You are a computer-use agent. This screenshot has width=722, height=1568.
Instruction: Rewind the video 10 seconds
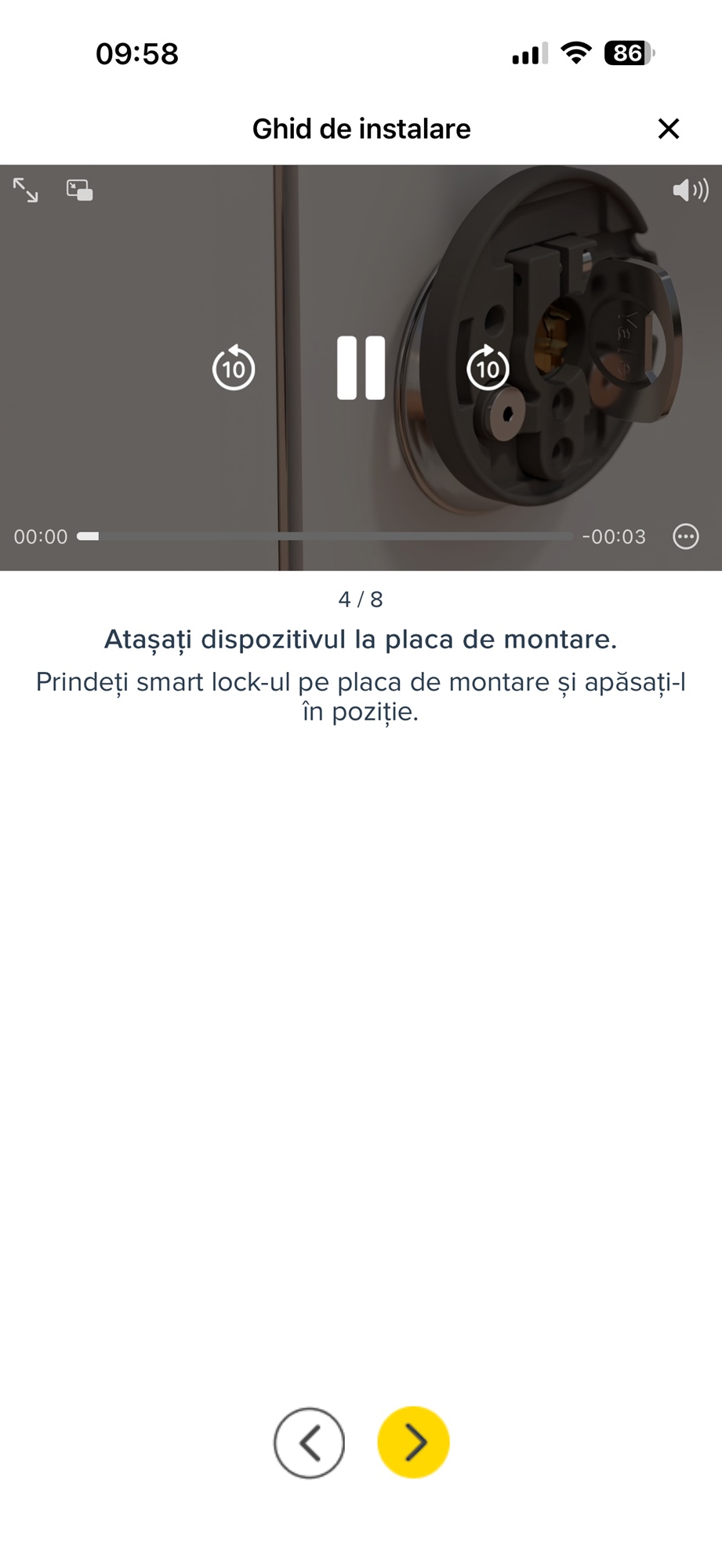click(234, 368)
